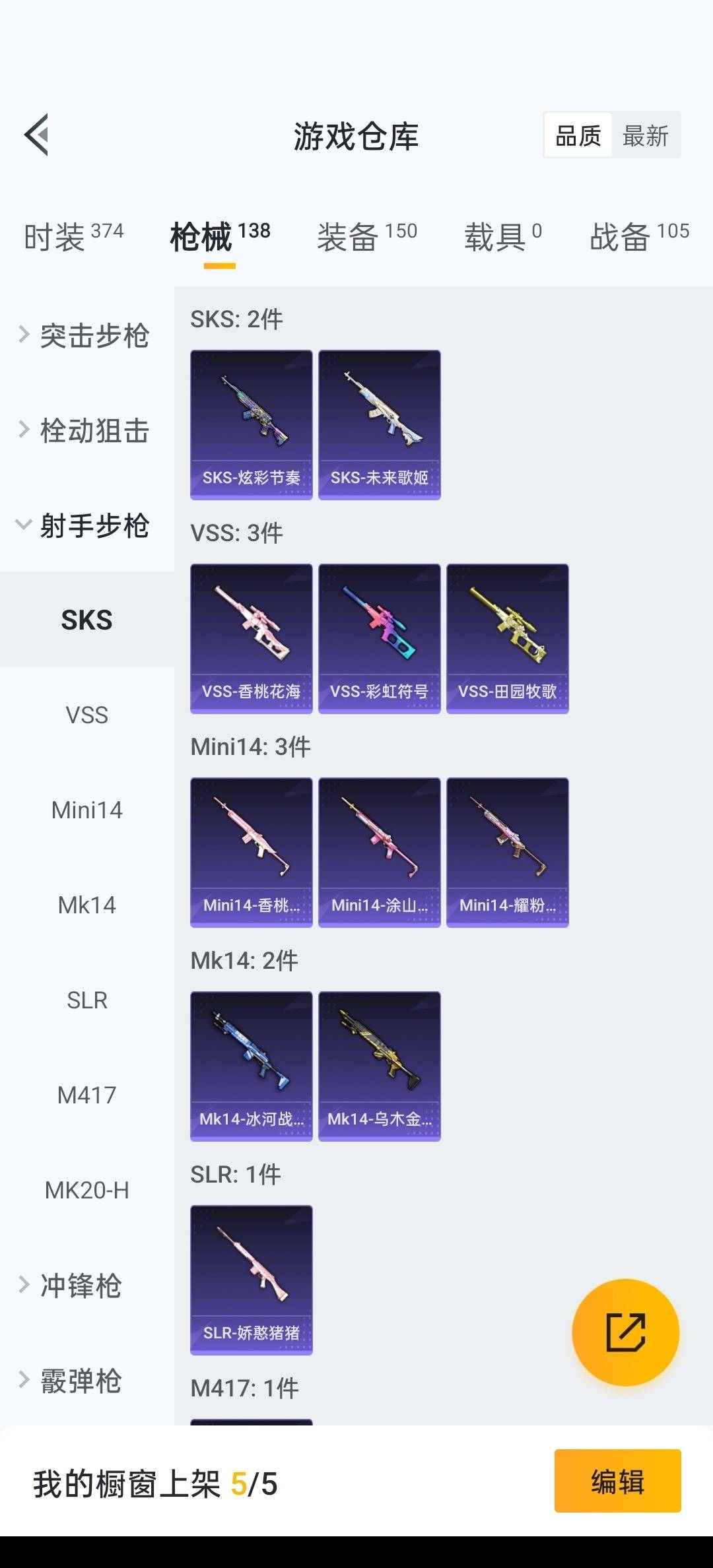Screen dimensions: 713x1568
Task: Open the 装备 tab
Action: (x=366, y=236)
